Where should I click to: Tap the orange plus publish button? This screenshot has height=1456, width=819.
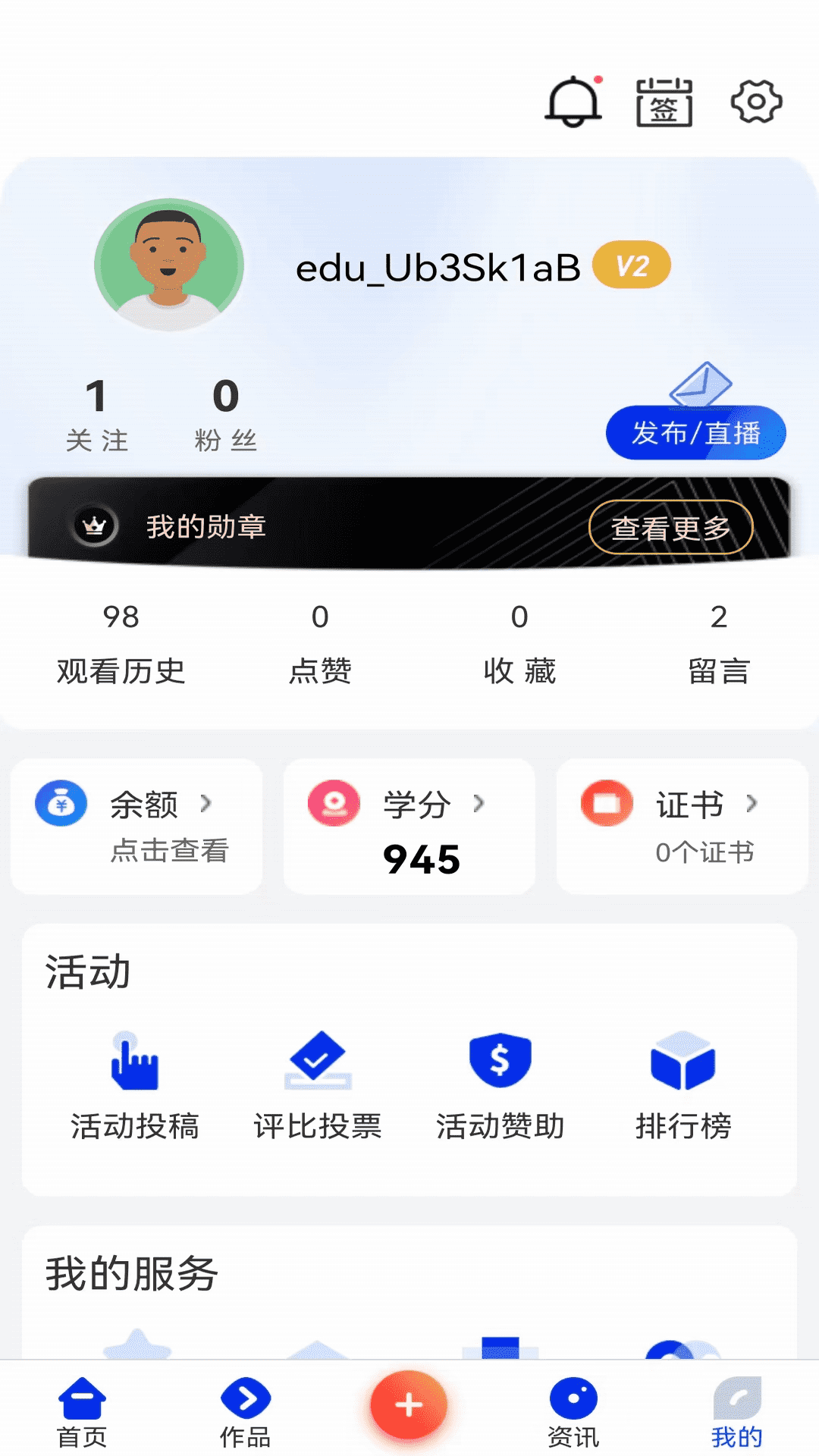(x=408, y=1405)
